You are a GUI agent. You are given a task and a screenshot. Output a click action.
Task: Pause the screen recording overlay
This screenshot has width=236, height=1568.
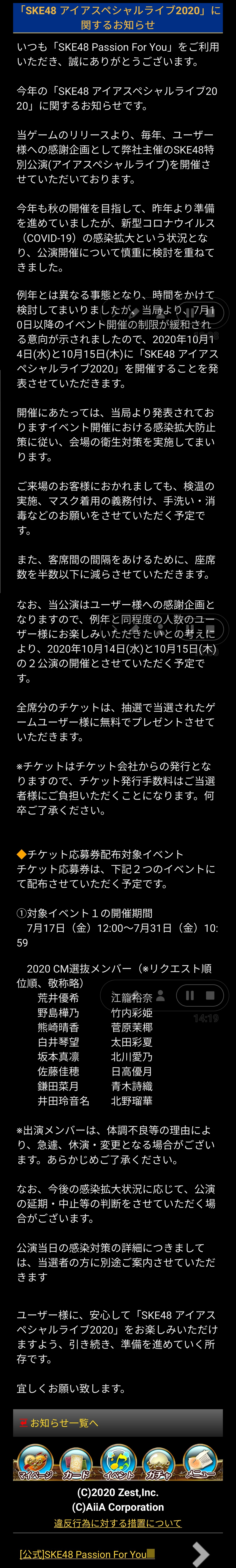[190, 995]
